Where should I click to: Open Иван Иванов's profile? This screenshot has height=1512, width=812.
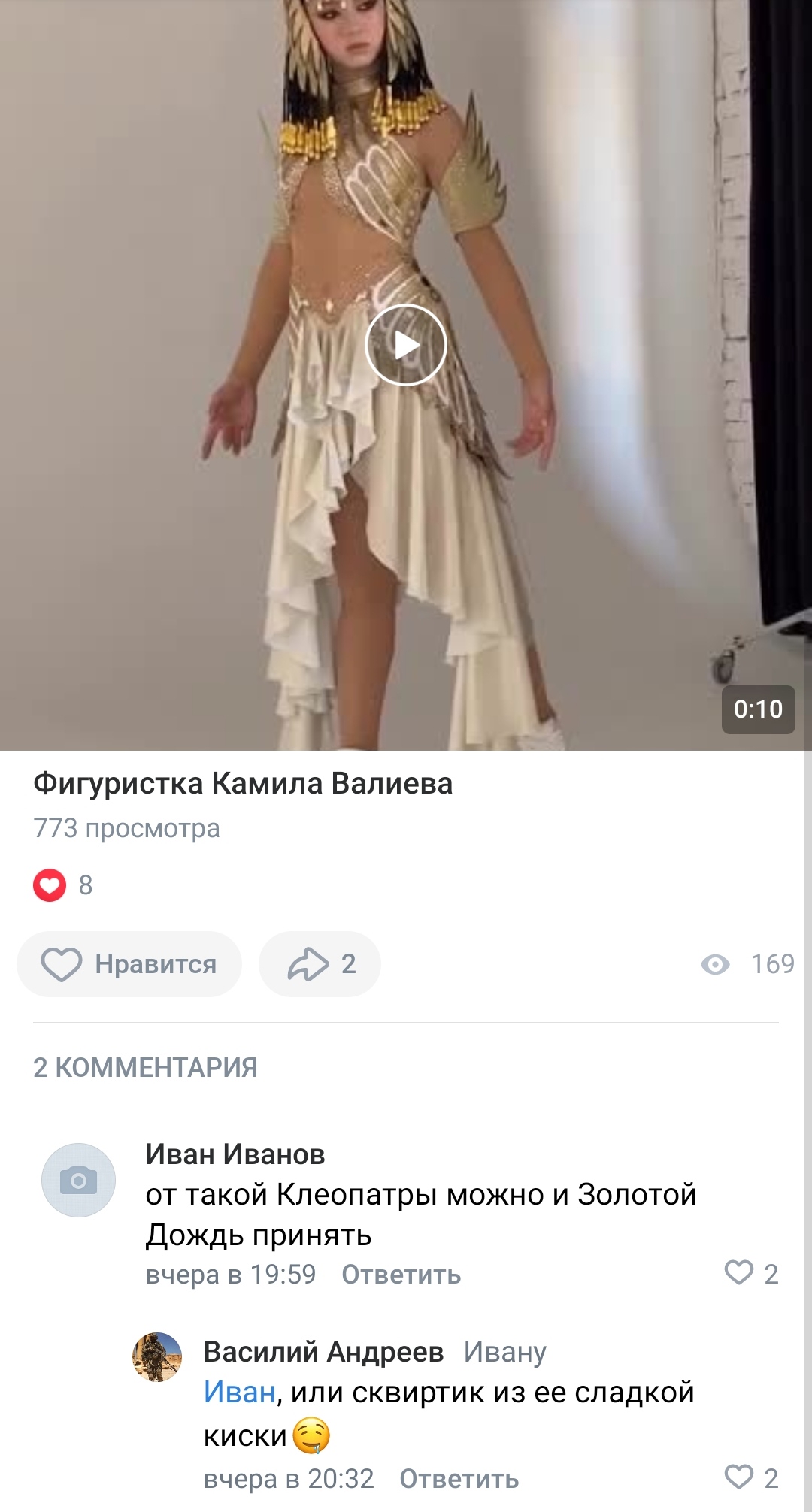pyautogui.click(x=235, y=1154)
